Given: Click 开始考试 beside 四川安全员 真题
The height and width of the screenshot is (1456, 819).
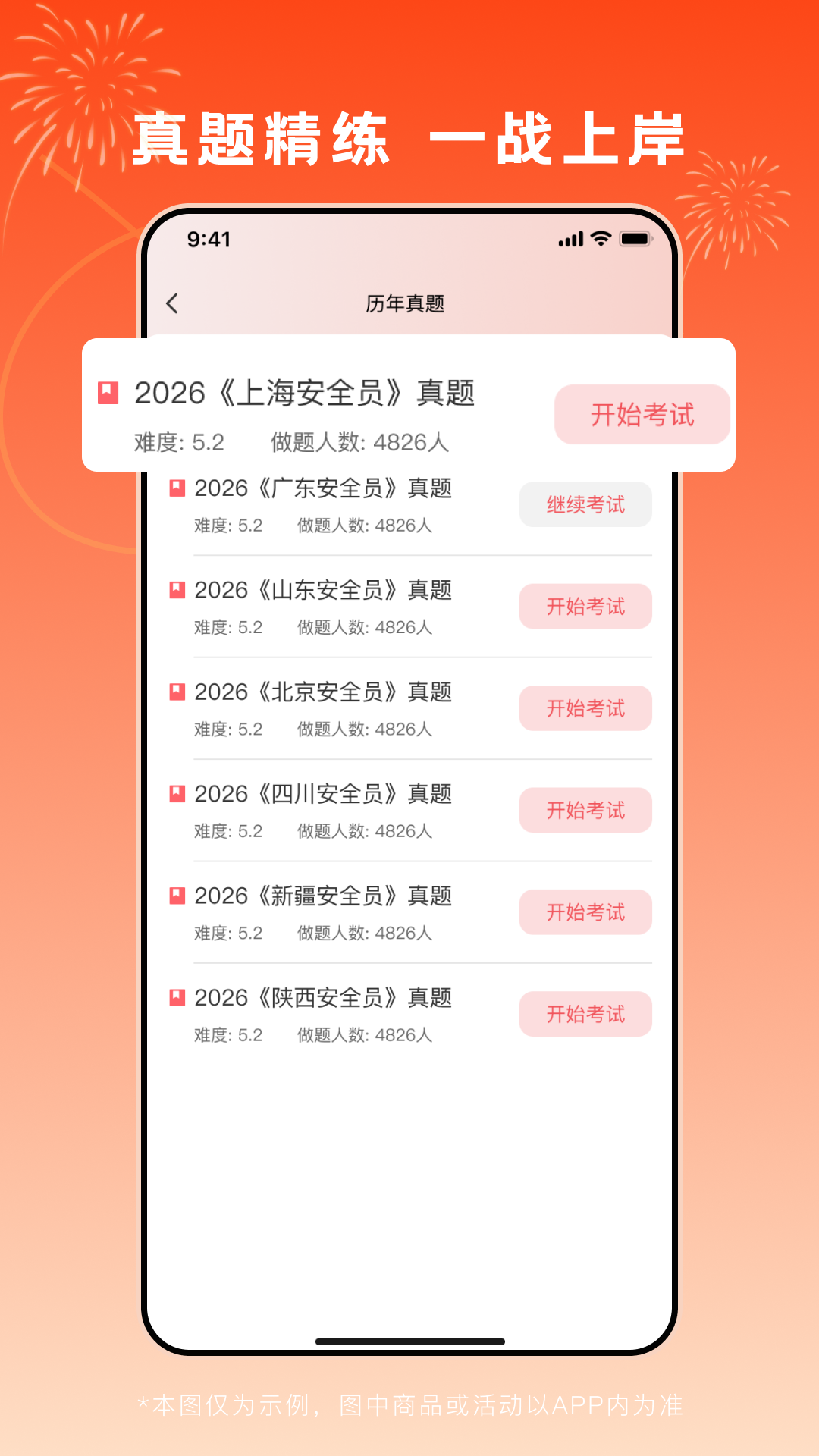Looking at the screenshot, I should (x=585, y=810).
